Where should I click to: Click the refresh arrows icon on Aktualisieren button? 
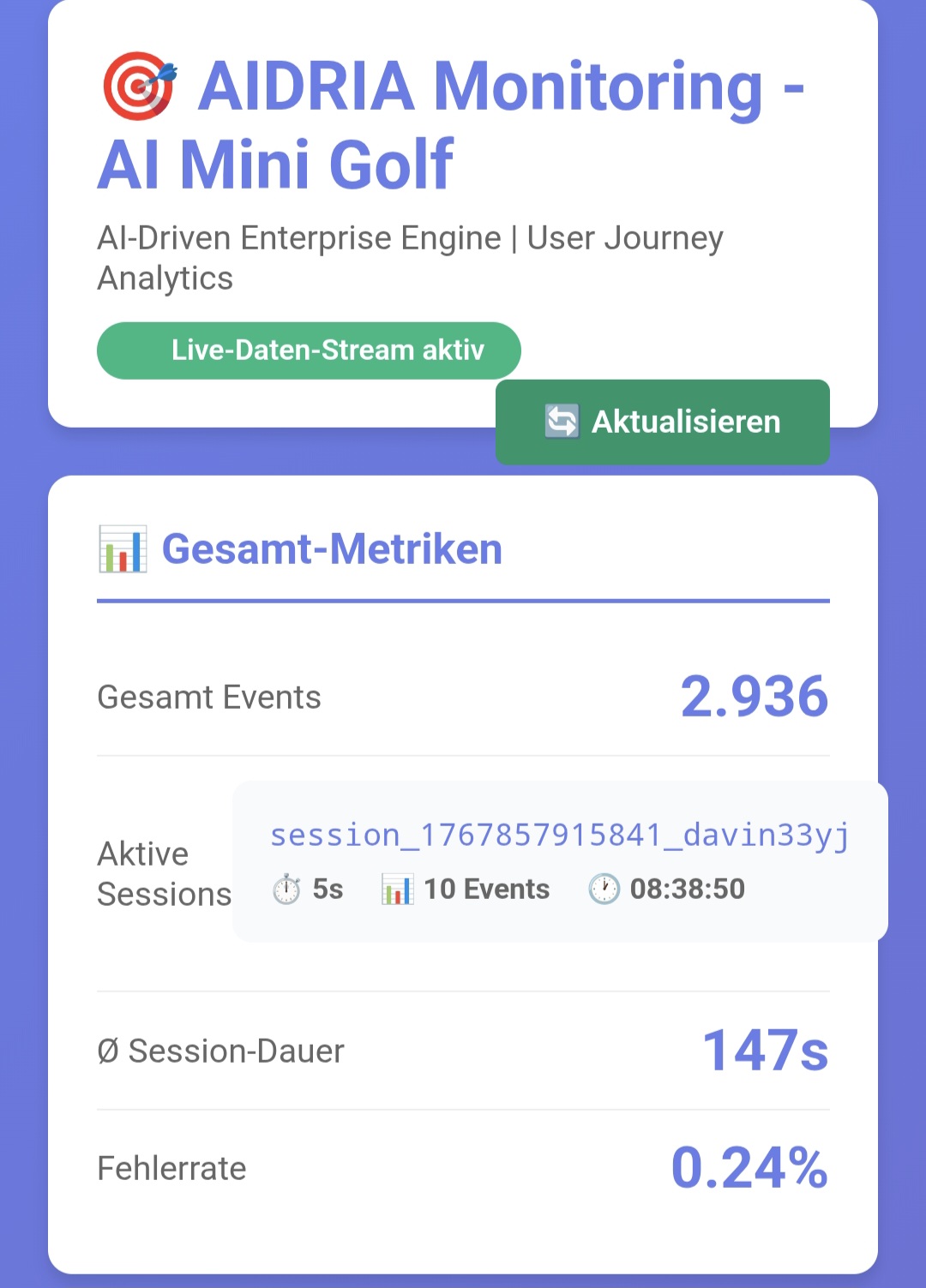tap(562, 422)
